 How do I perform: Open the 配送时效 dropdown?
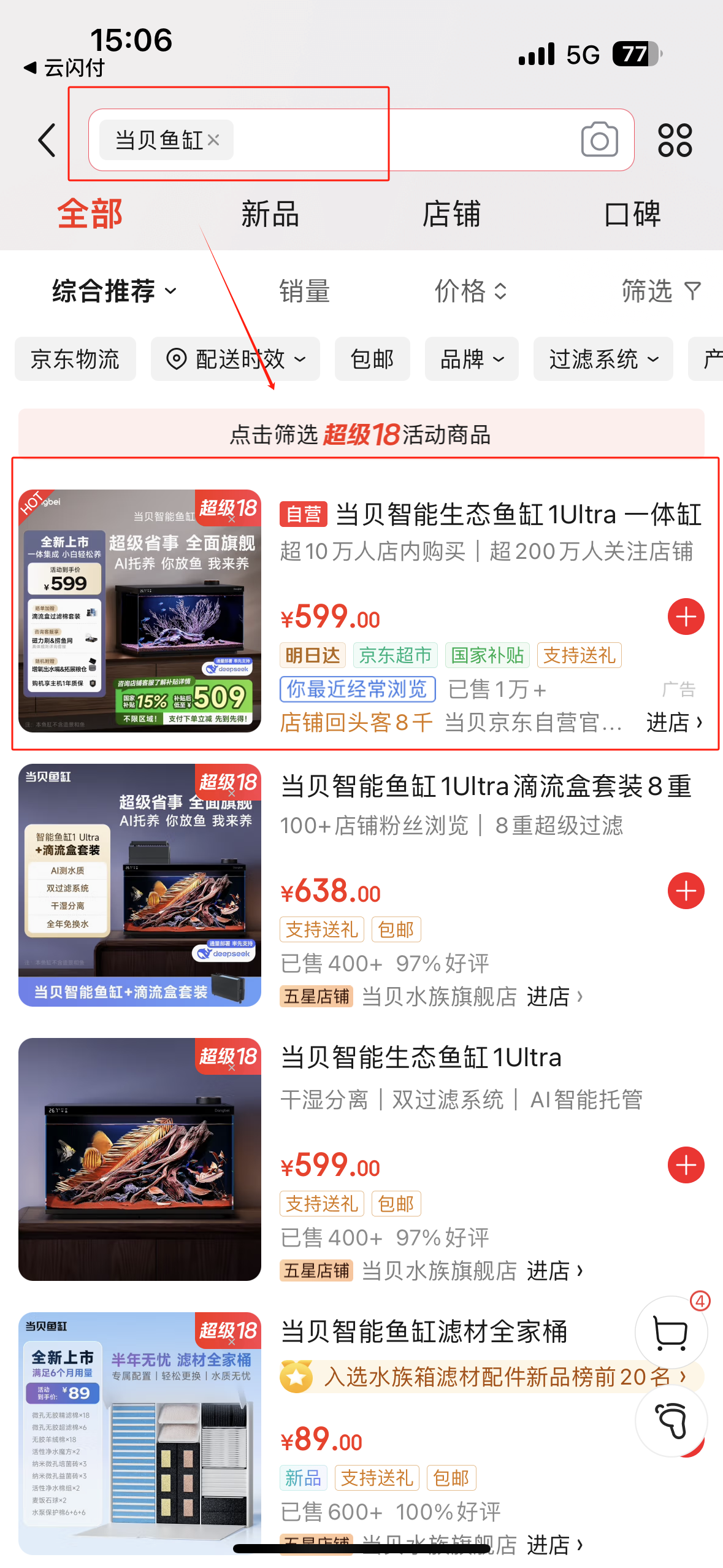[235, 359]
